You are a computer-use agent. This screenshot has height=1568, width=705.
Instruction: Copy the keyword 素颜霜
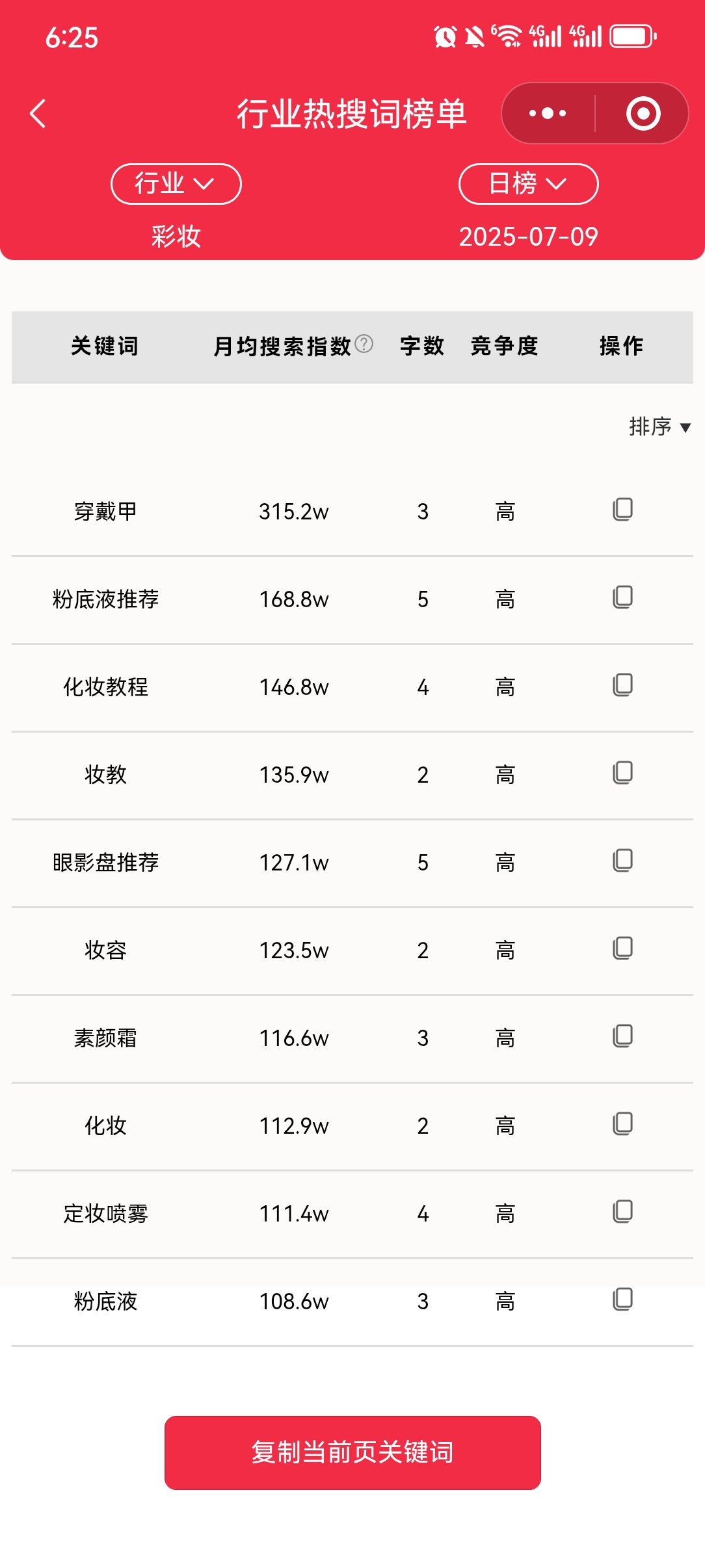click(x=622, y=1037)
